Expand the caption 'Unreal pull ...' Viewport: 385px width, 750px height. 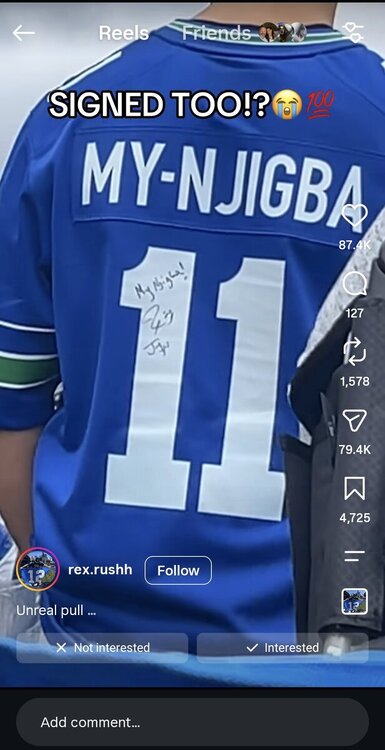pos(56,611)
